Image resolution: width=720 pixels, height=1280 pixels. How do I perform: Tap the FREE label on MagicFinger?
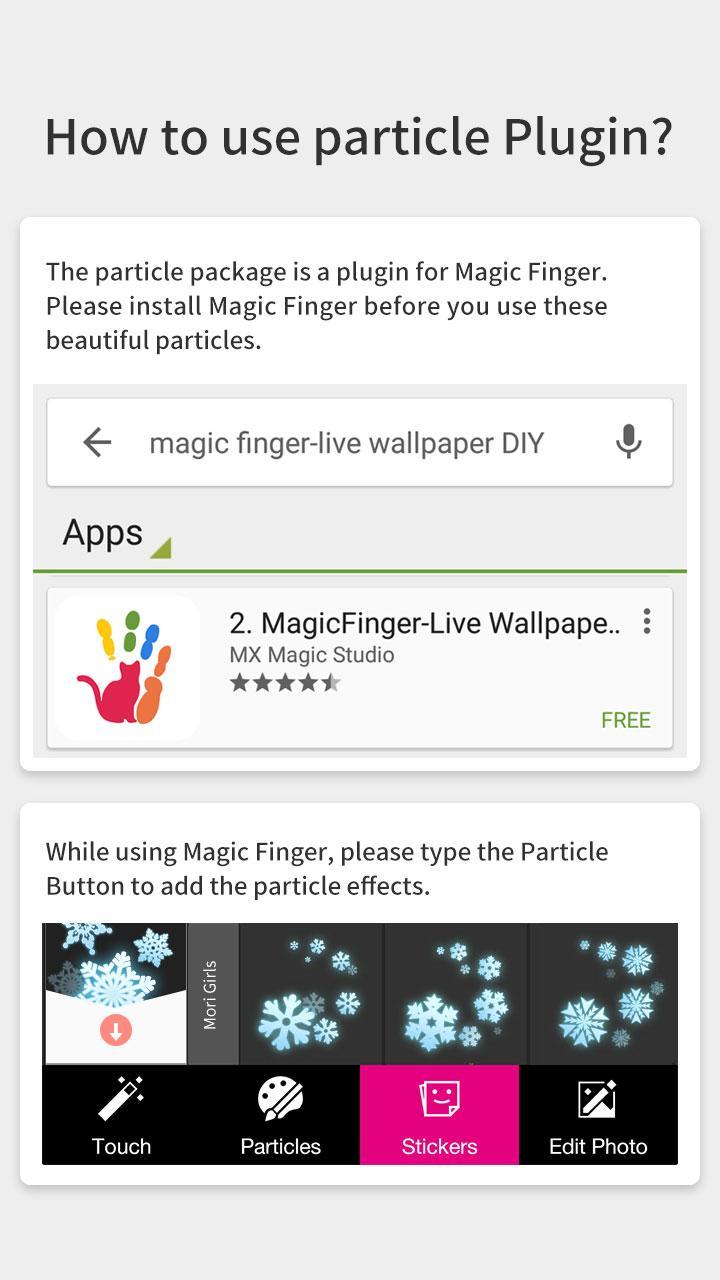626,719
